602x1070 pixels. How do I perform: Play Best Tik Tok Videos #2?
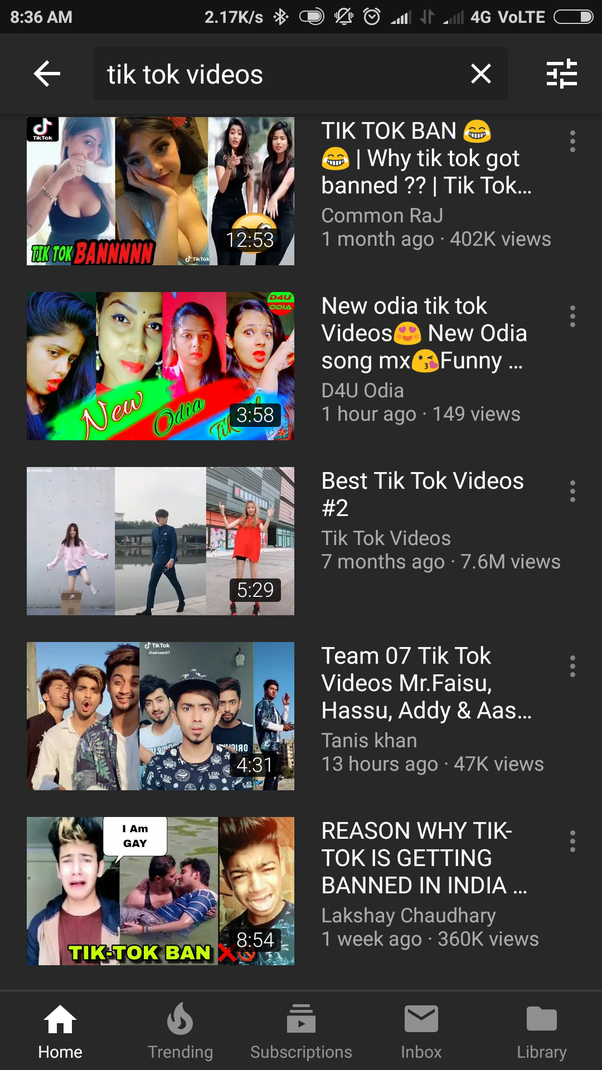(161, 541)
